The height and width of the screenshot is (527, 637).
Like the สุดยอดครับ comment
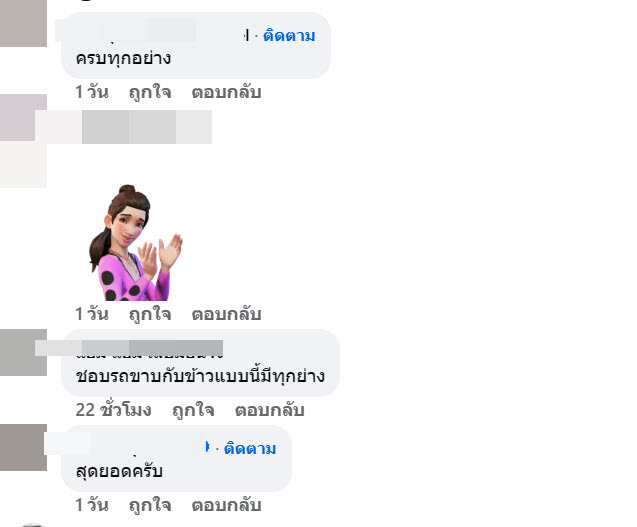click(149, 505)
